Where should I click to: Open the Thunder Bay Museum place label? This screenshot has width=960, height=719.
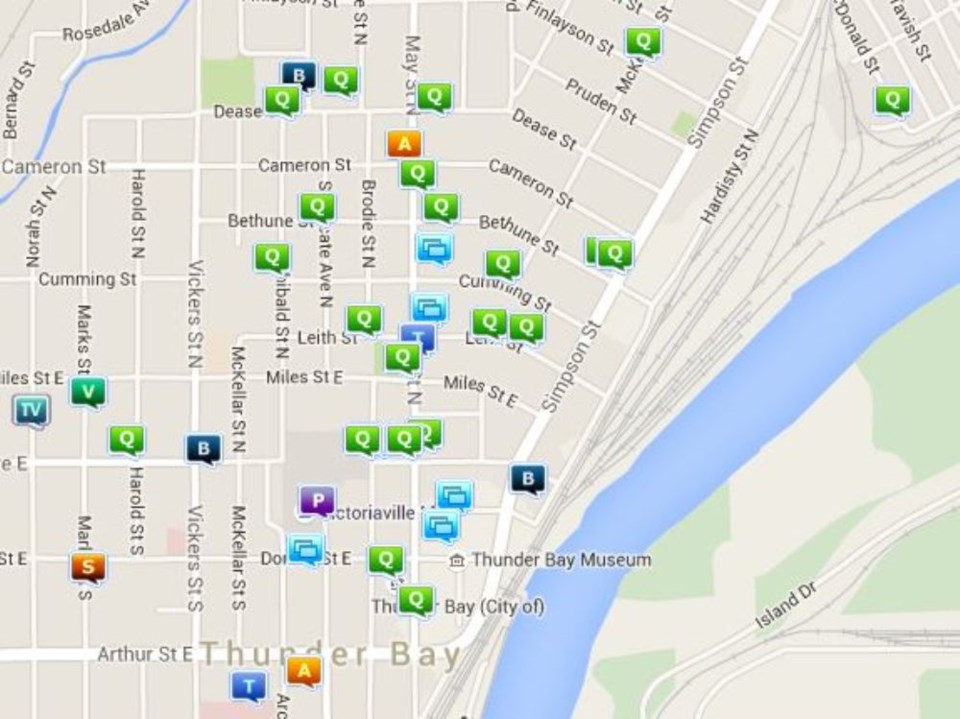pos(560,560)
